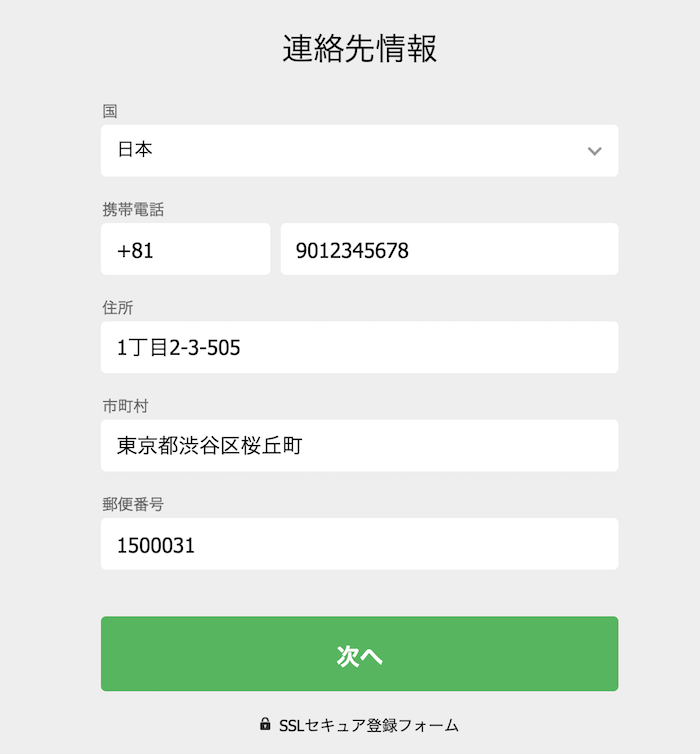Focus the 住所 address field

click(359, 347)
